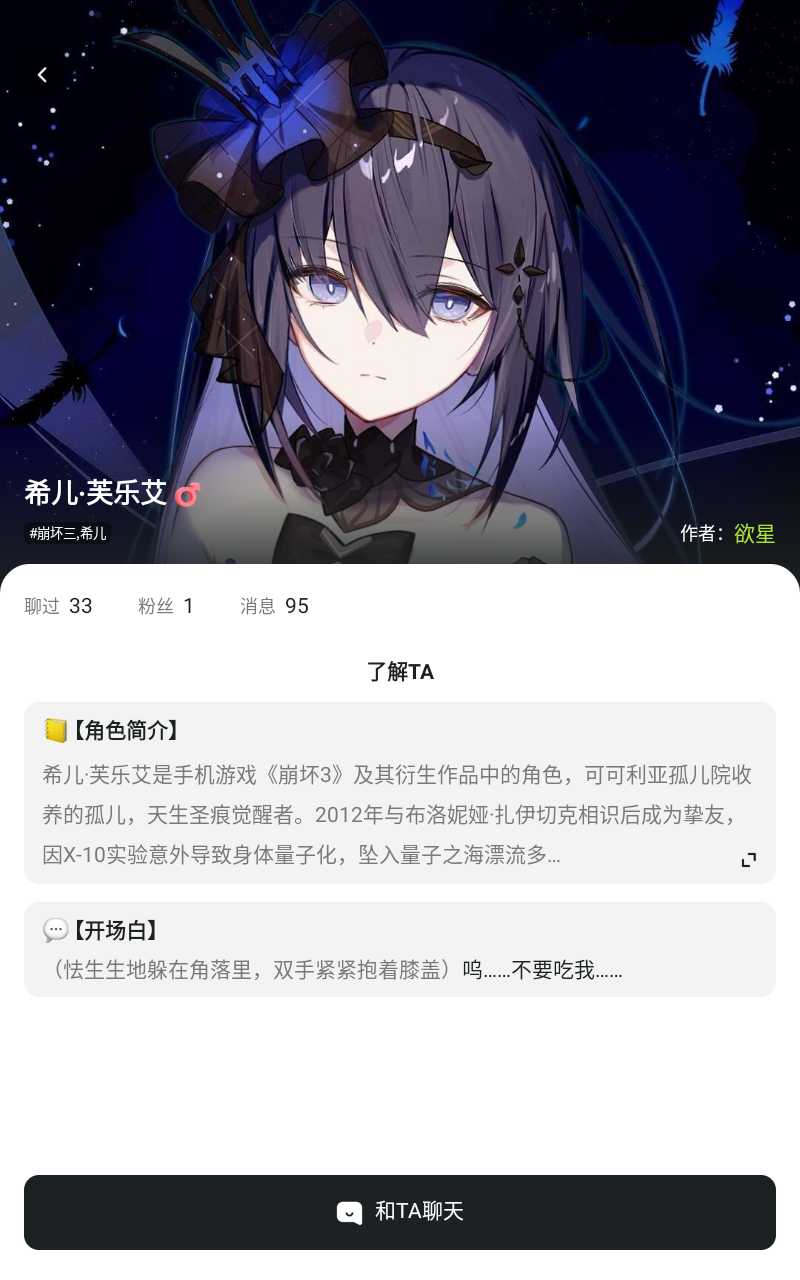
Task: Open the 开场白 card
Action: point(400,950)
